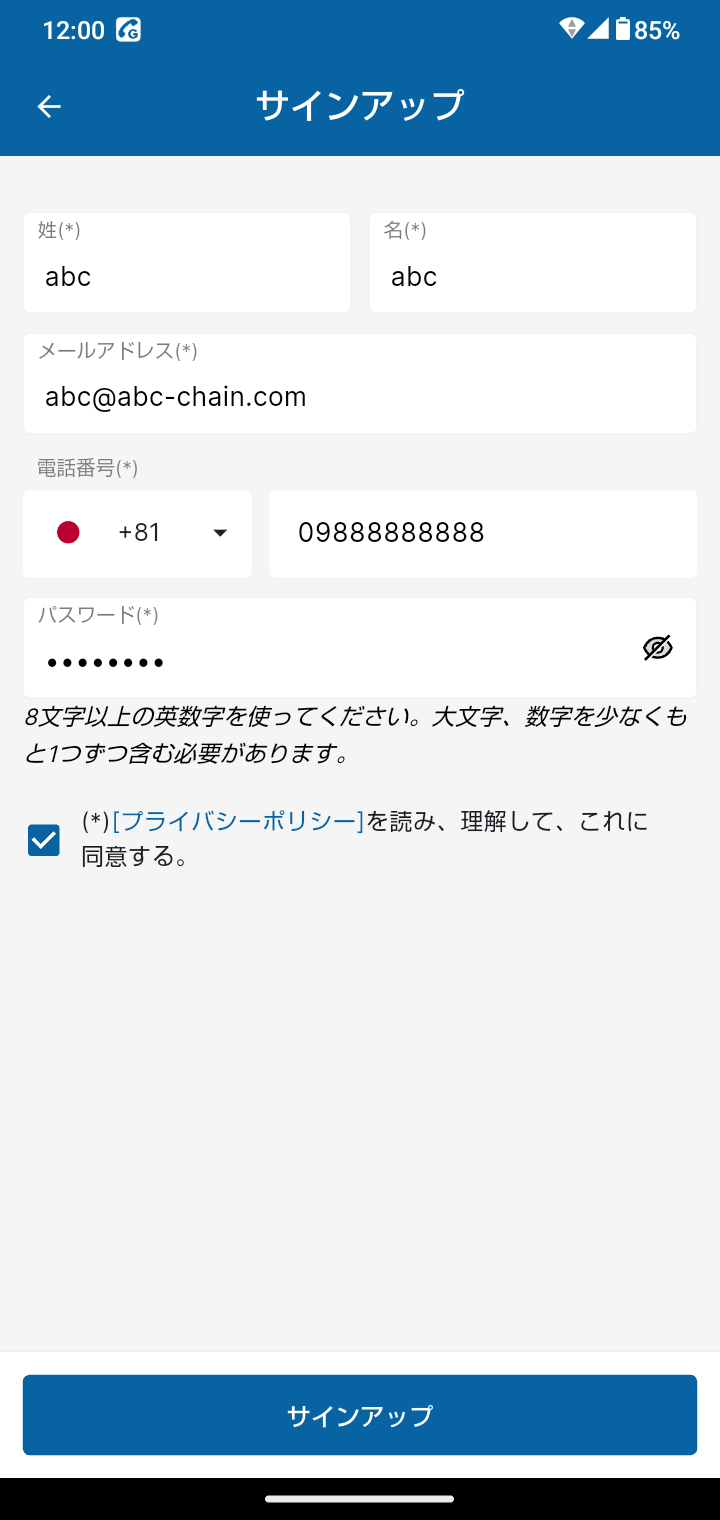Screen dimensions: 720x1520
Task: Tap the back arrow in the header
Action: click(48, 106)
